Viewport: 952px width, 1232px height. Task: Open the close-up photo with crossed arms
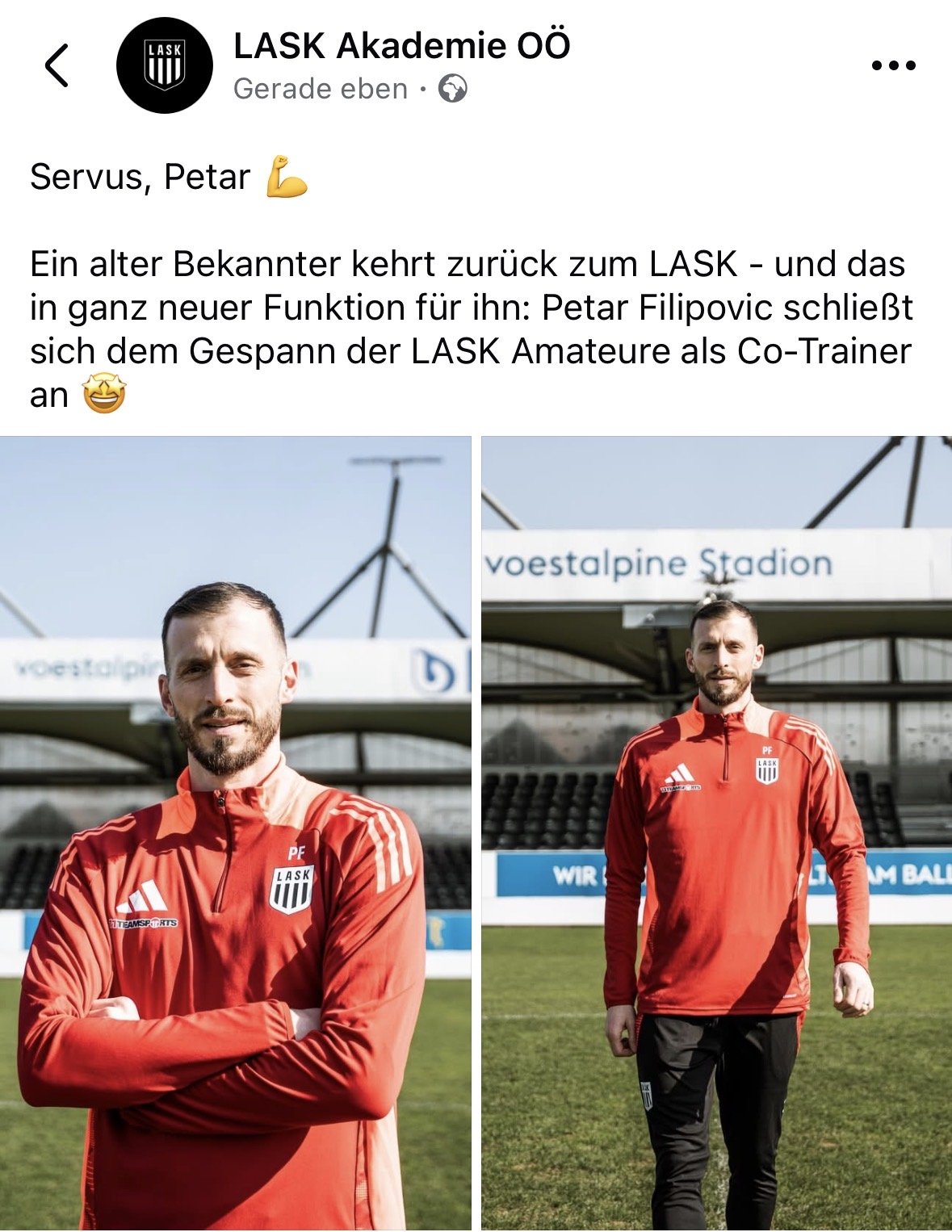[x=235, y=832]
